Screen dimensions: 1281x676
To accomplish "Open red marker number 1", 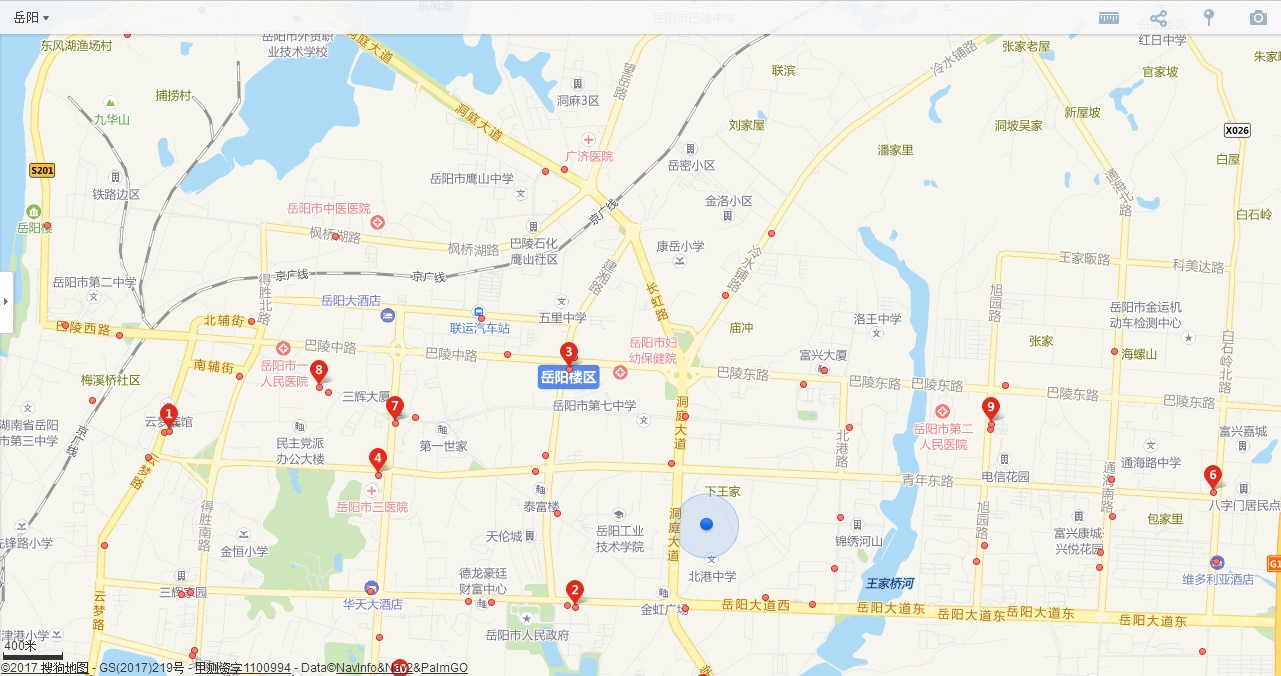I will tap(169, 414).
